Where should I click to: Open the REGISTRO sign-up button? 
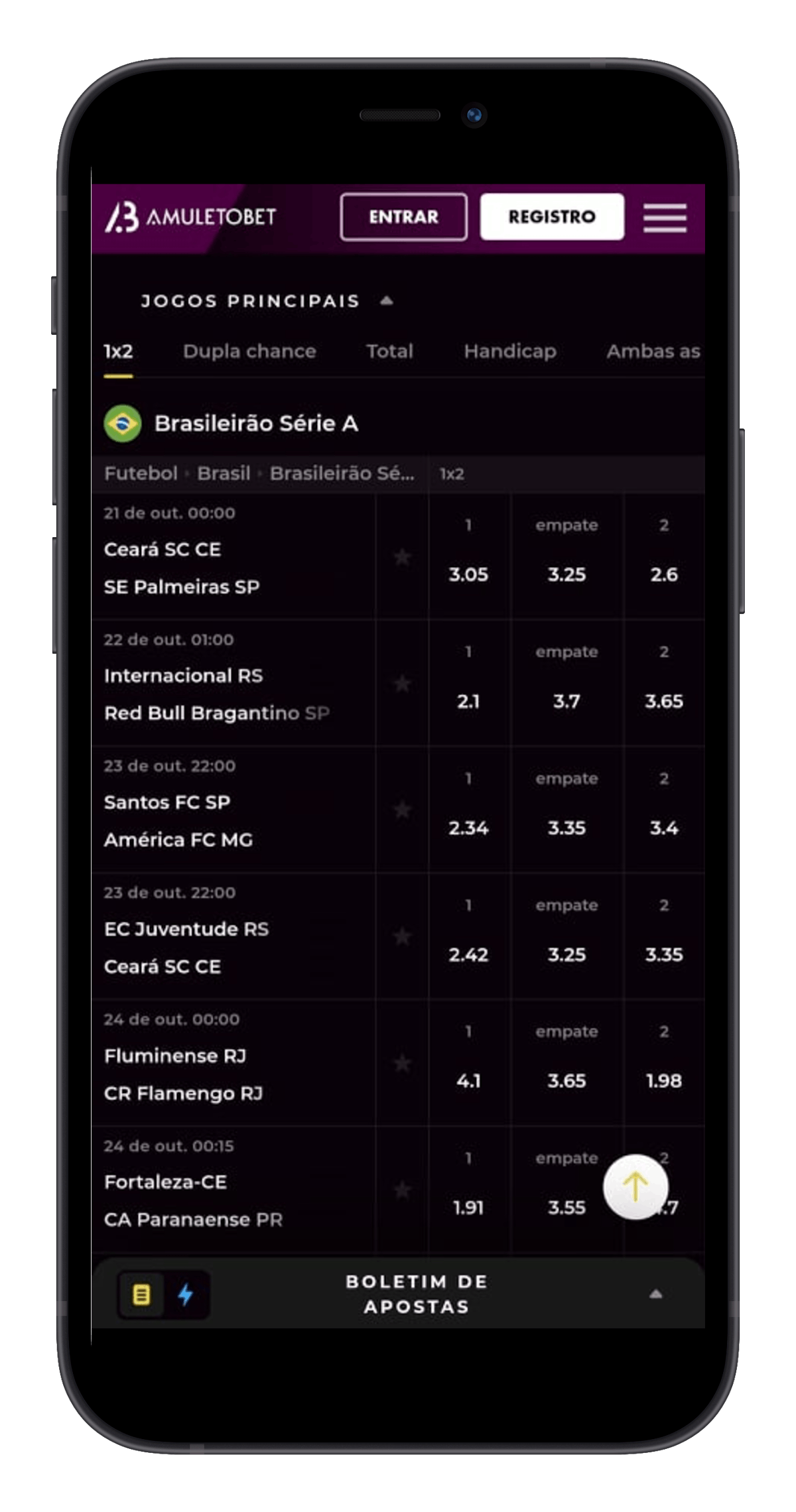[552, 217]
